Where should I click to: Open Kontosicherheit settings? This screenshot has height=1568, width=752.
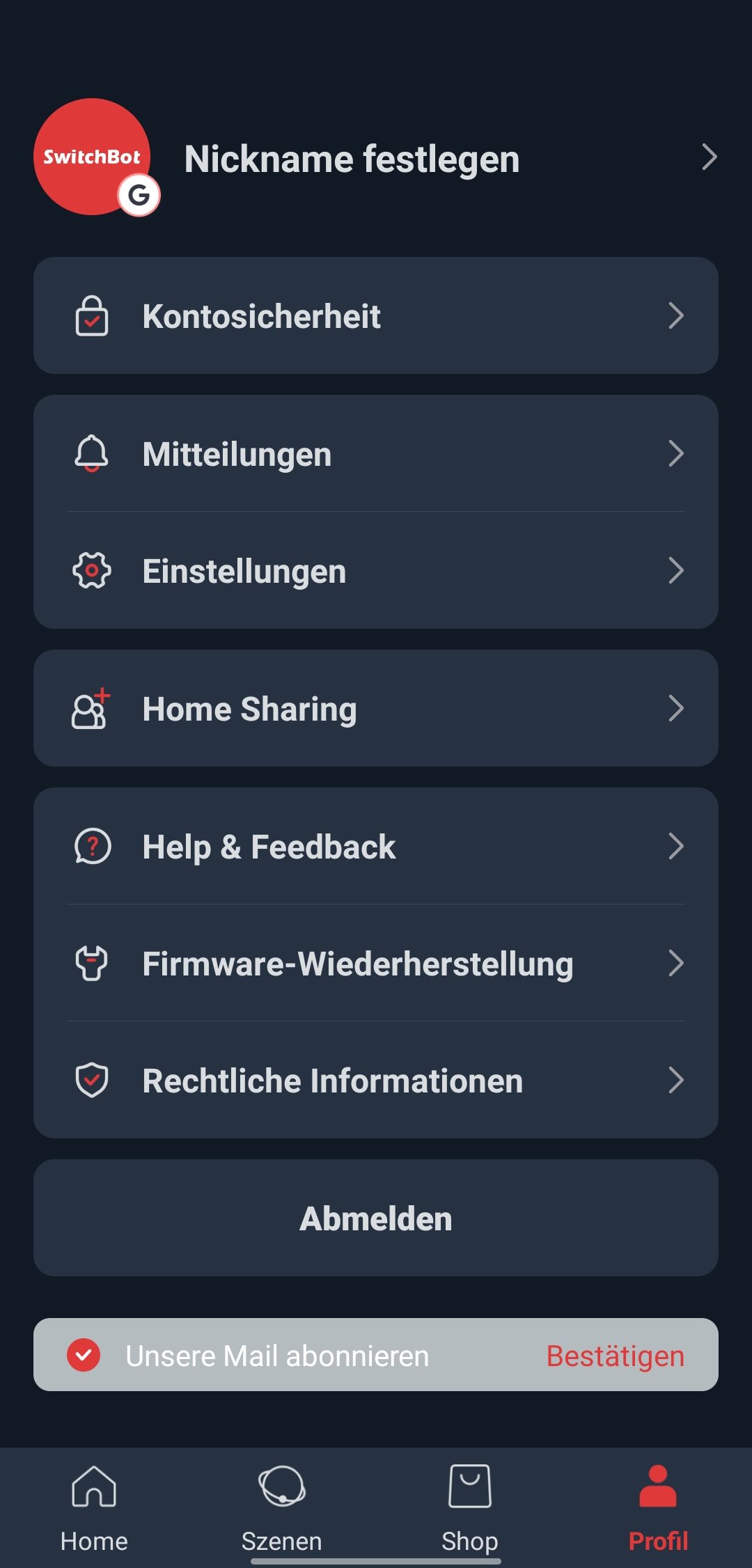[376, 315]
